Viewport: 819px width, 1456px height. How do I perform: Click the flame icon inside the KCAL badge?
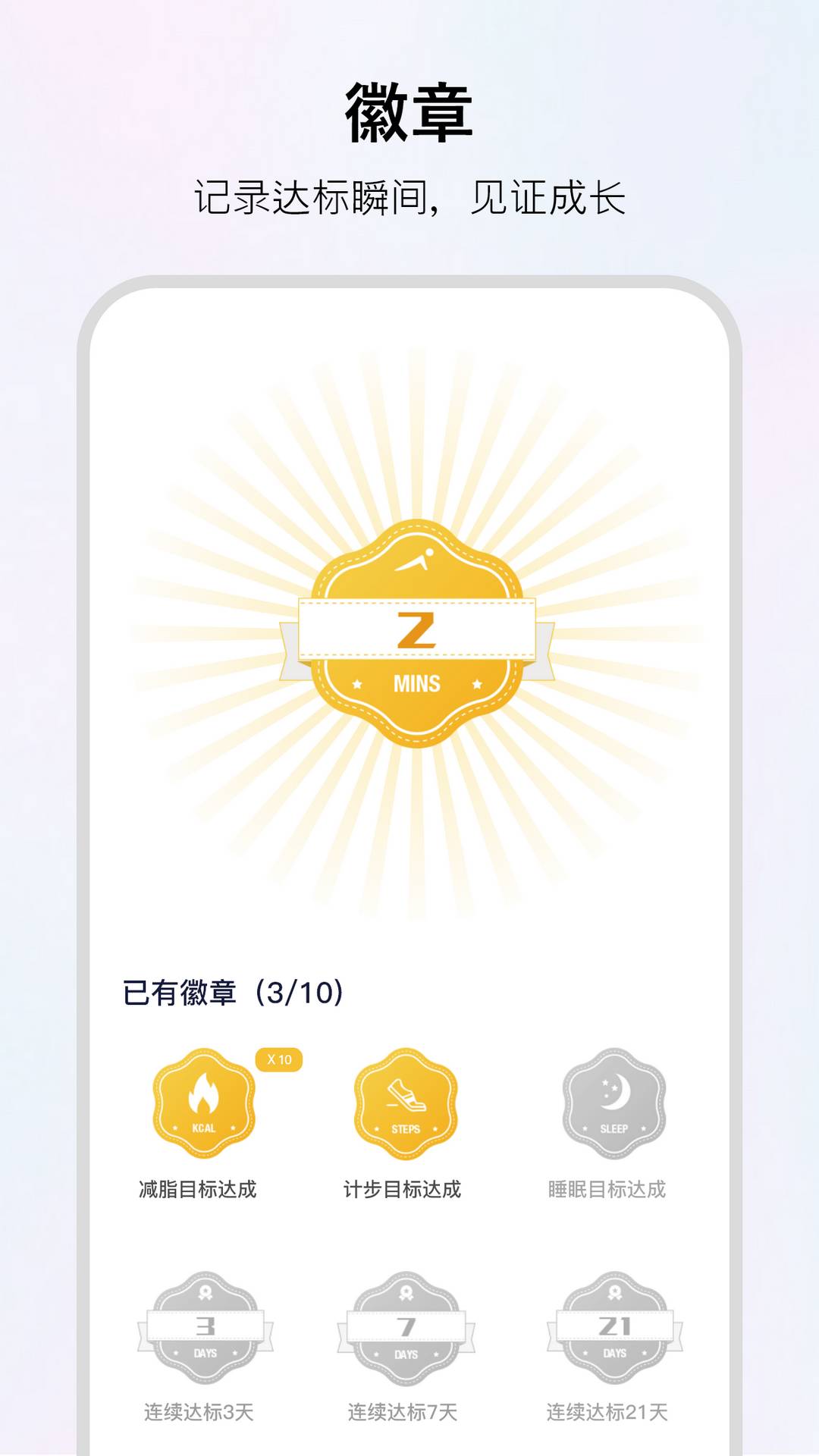click(203, 1092)
